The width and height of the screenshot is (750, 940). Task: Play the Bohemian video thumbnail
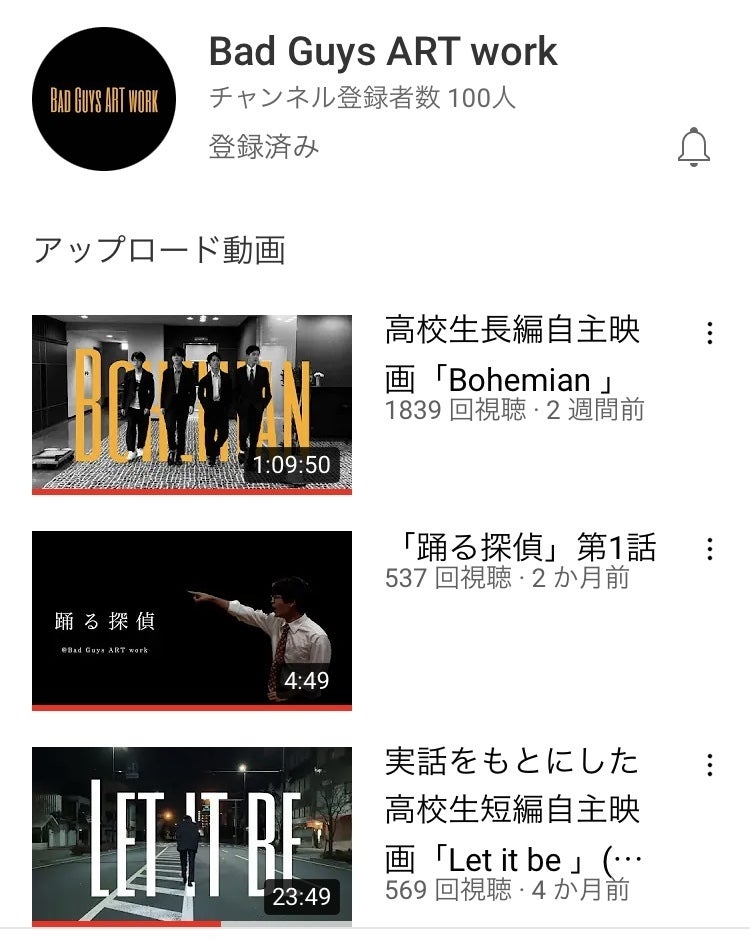192,404
